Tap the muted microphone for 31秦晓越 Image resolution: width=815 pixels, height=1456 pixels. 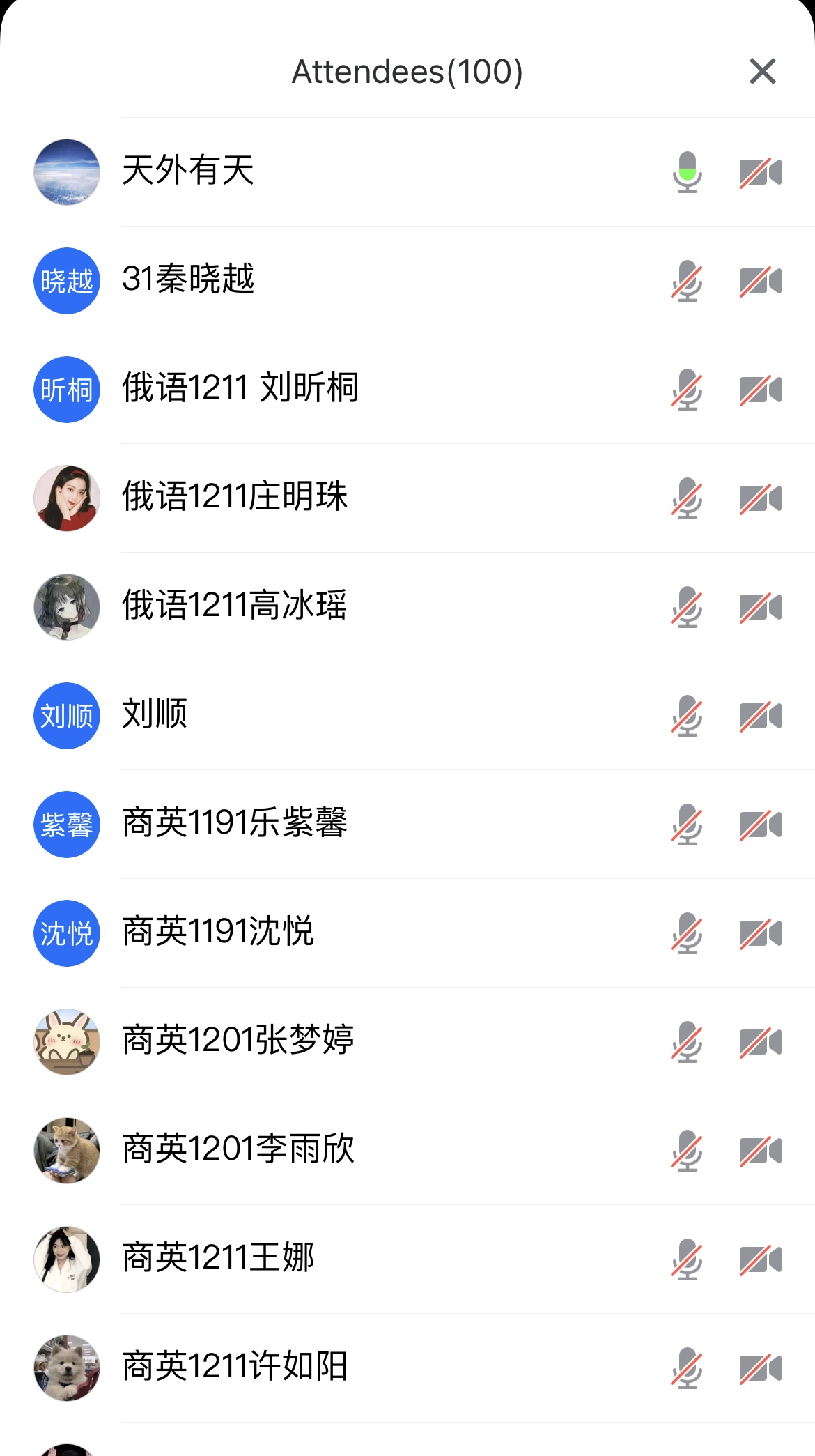[x=687, y=281]
